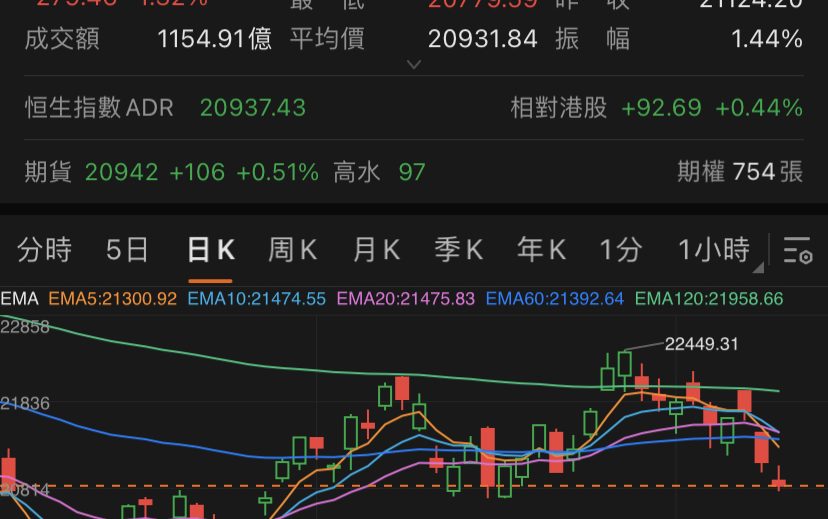Image resolution: width=828 pixels, height=519 pixels.
Task: Open the 月K chart tab
Action: 376,249
